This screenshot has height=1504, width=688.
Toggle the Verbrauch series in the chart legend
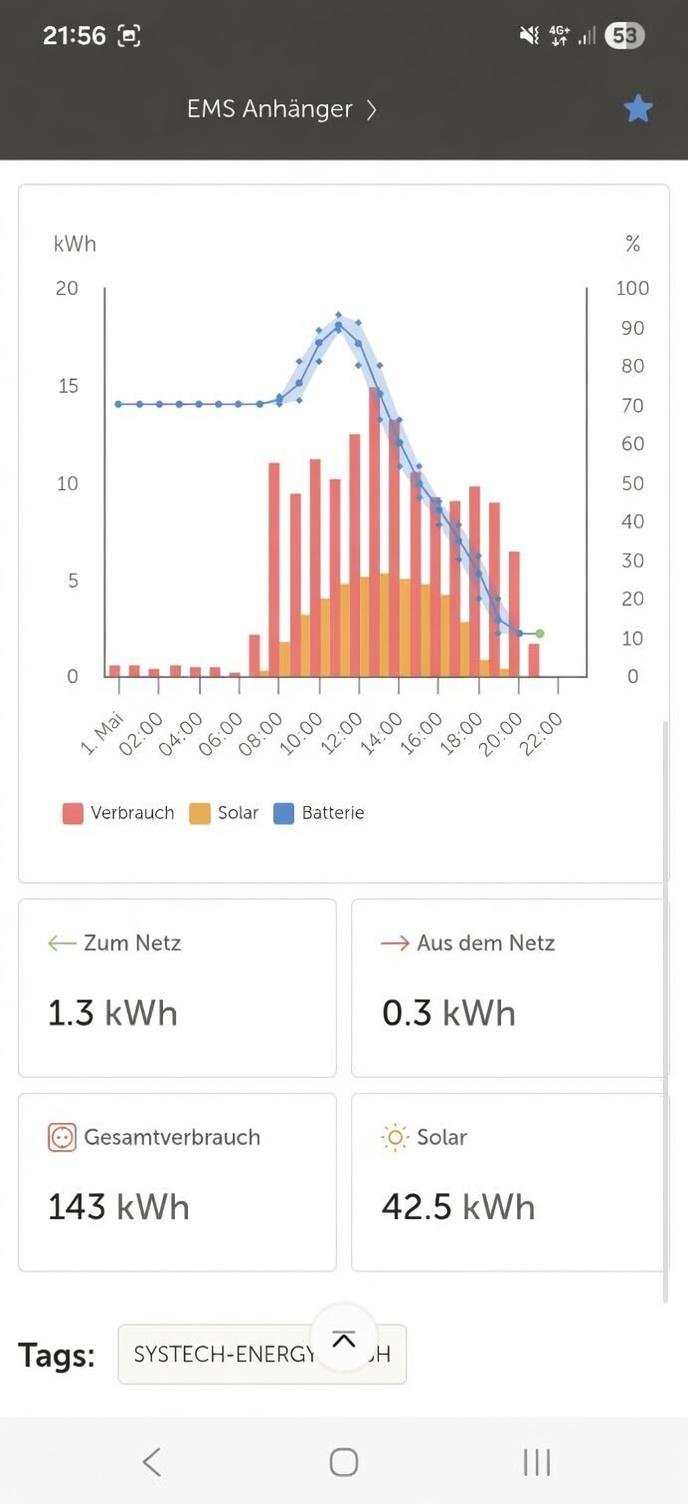tap(118, 813)
